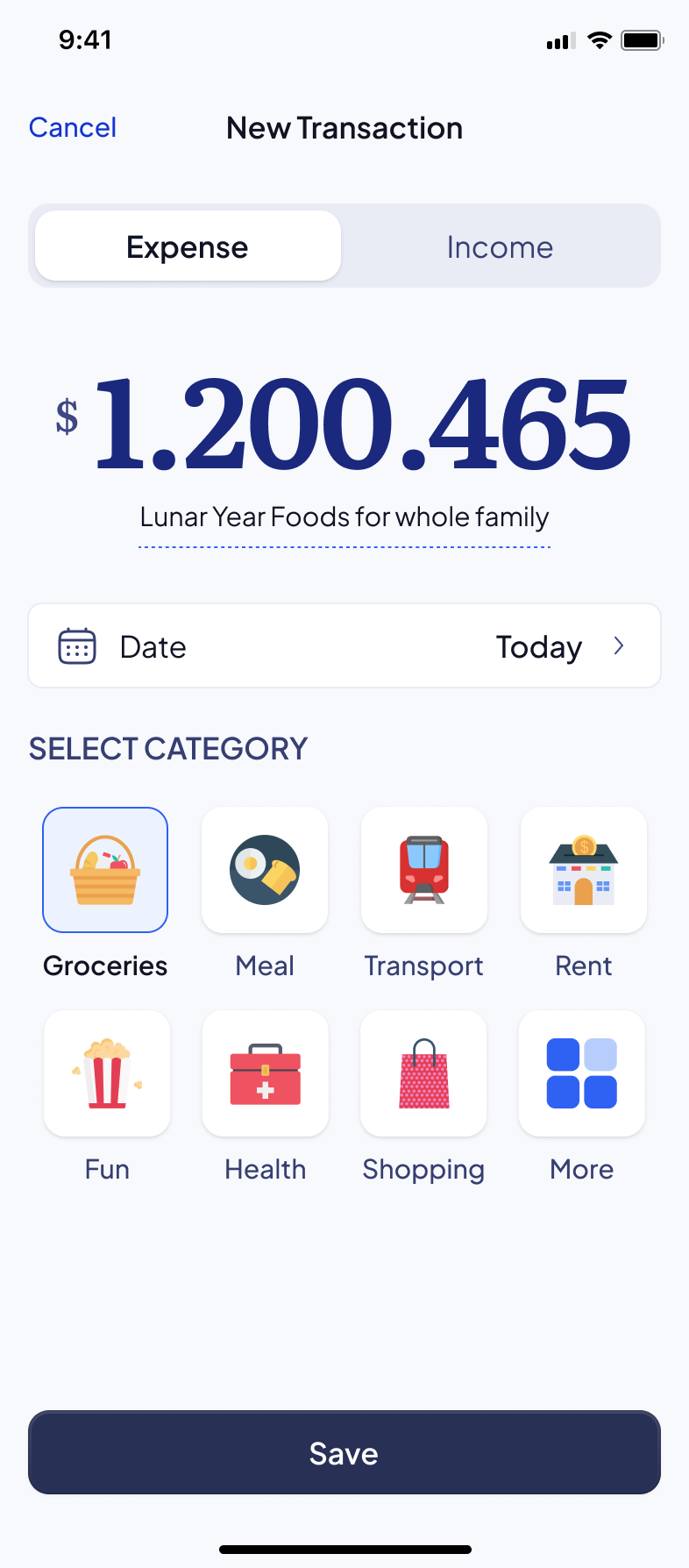Open the Today date selector
The image size is (689, 1568).
[539, 646]
